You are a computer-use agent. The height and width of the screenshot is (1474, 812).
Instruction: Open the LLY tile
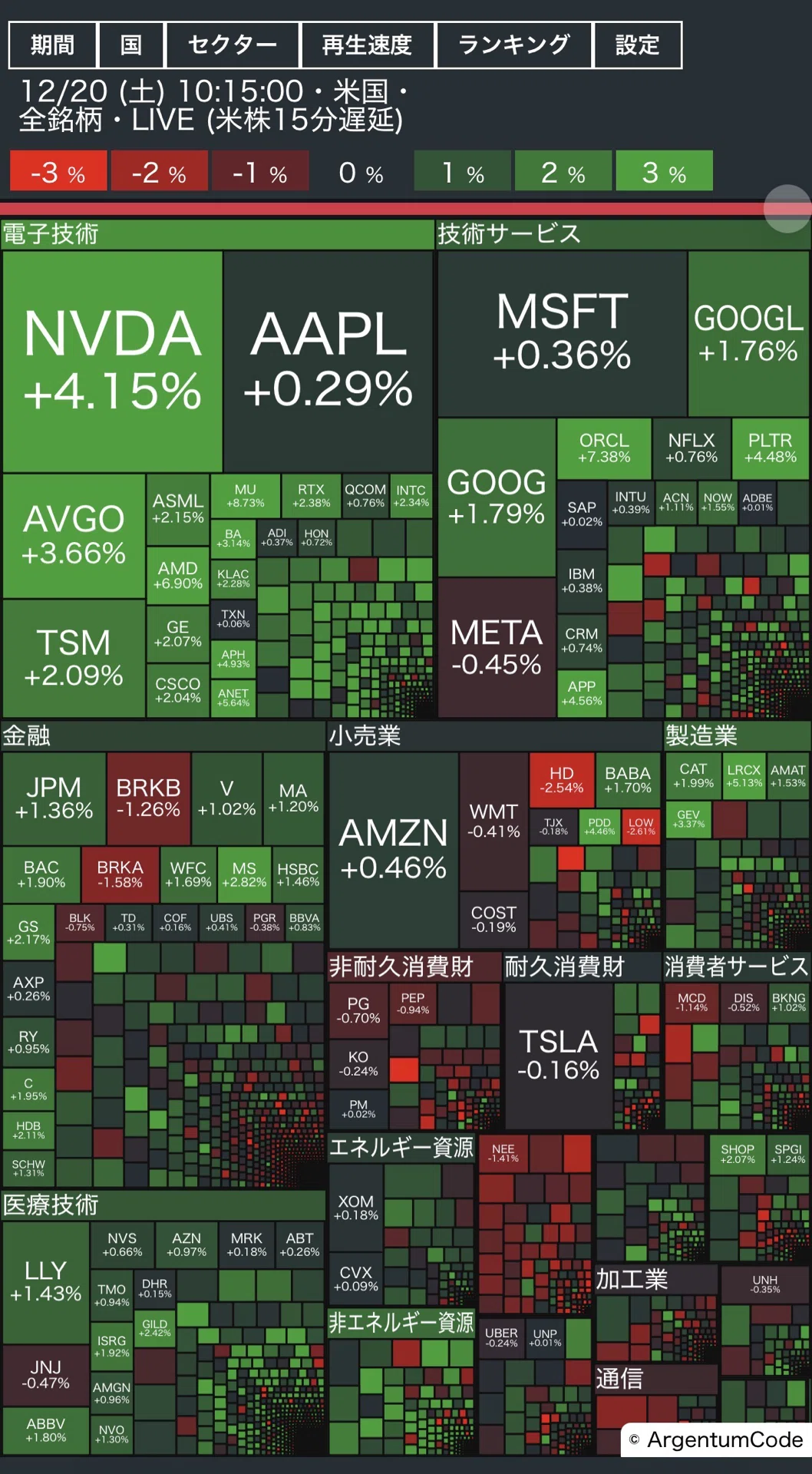[x=46, y=1282]
